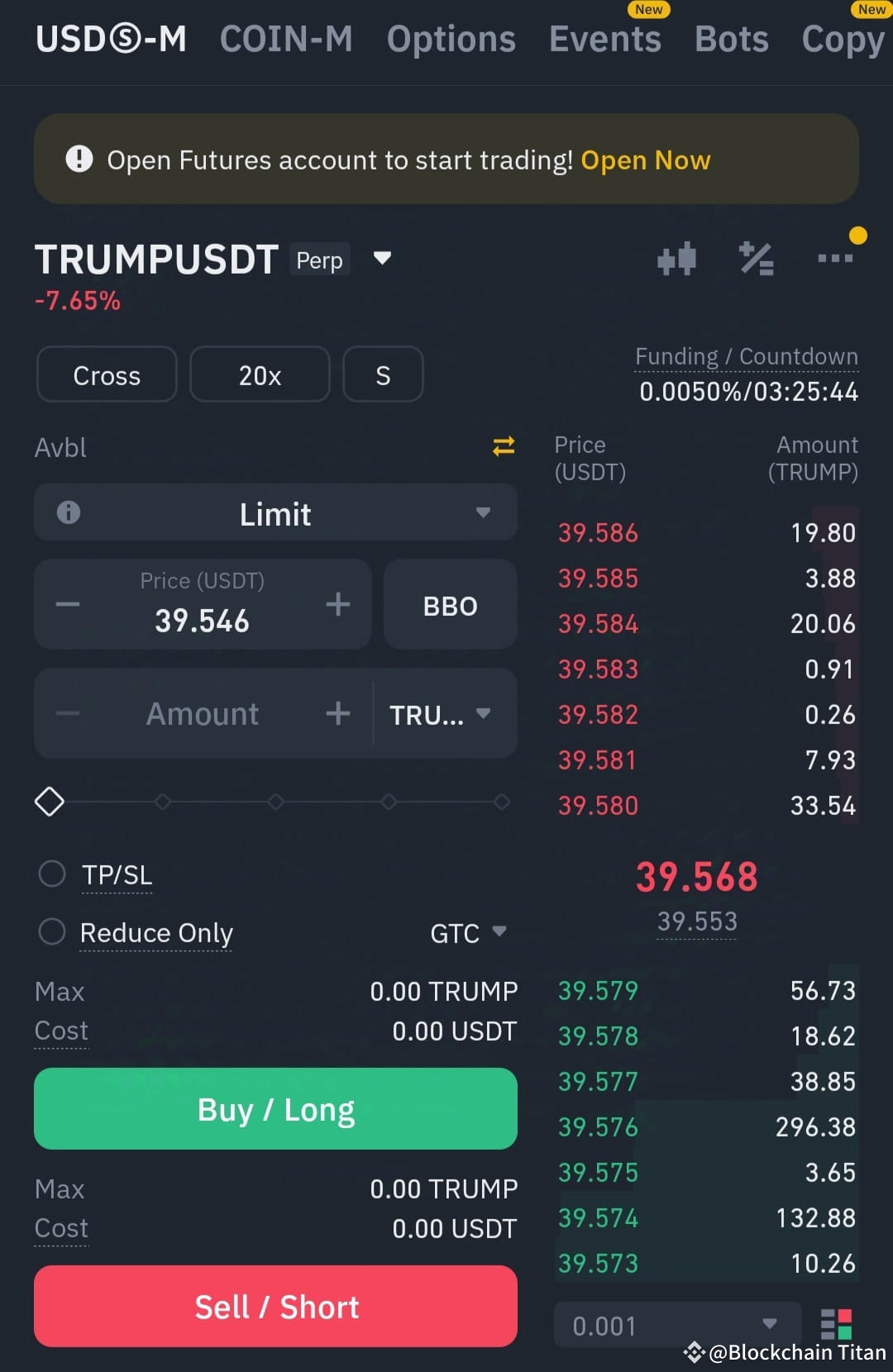Click the exclamation icon in the futures banner
This screenshot has width=893, height=1372.
[79, 159]
